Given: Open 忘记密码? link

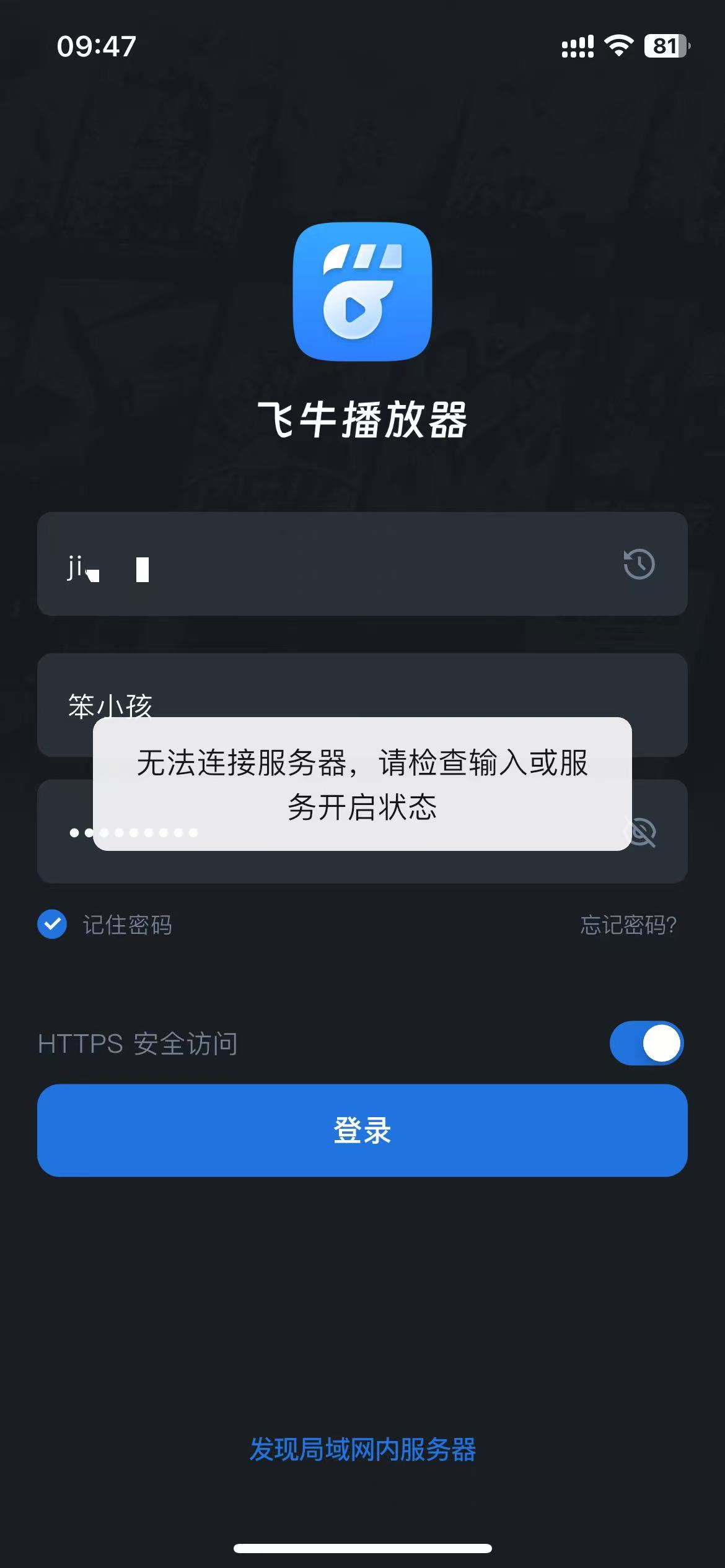Looking at the screenshot, I should pos(628,925).
